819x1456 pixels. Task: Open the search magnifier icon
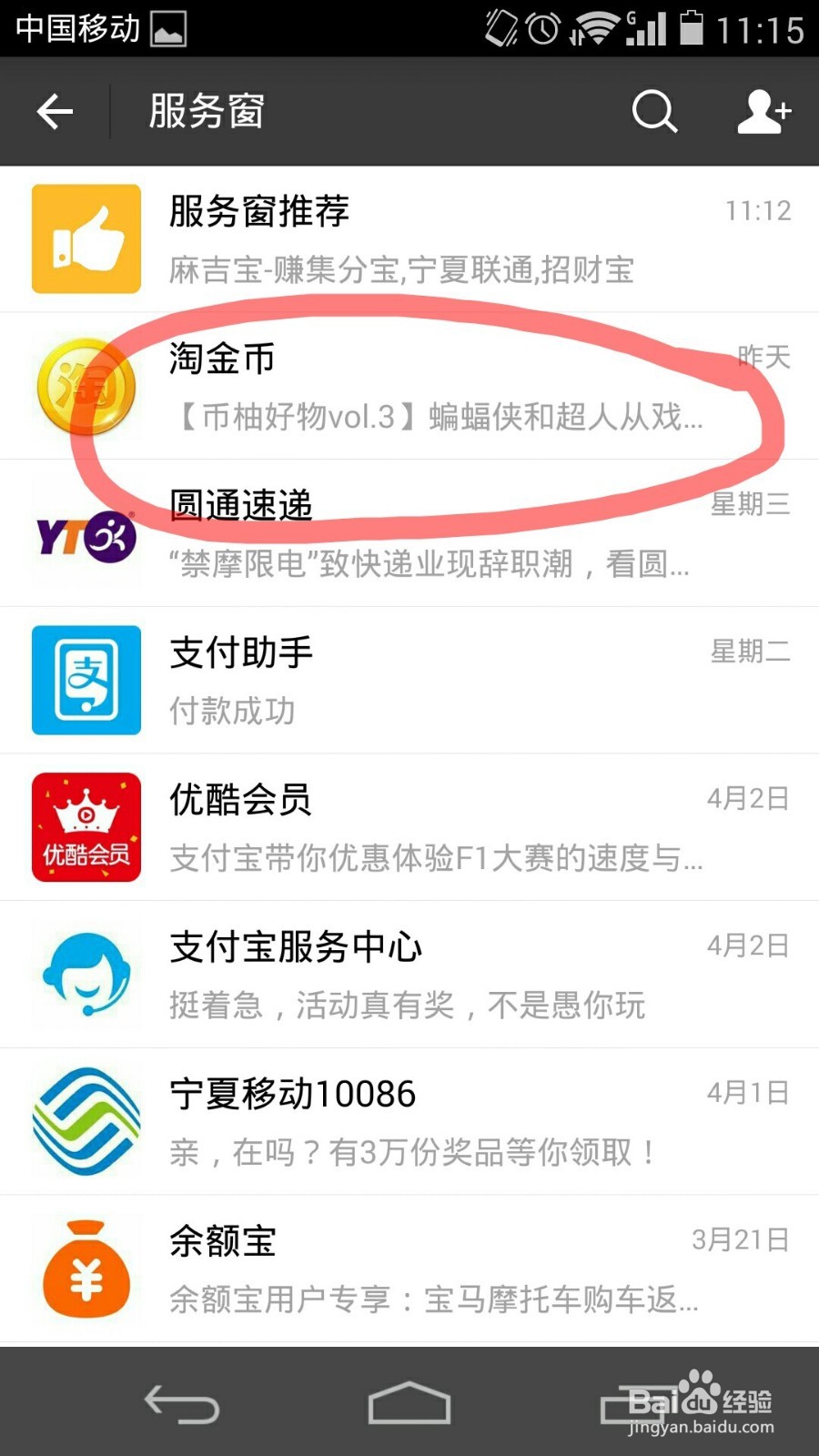coord(653,111)
